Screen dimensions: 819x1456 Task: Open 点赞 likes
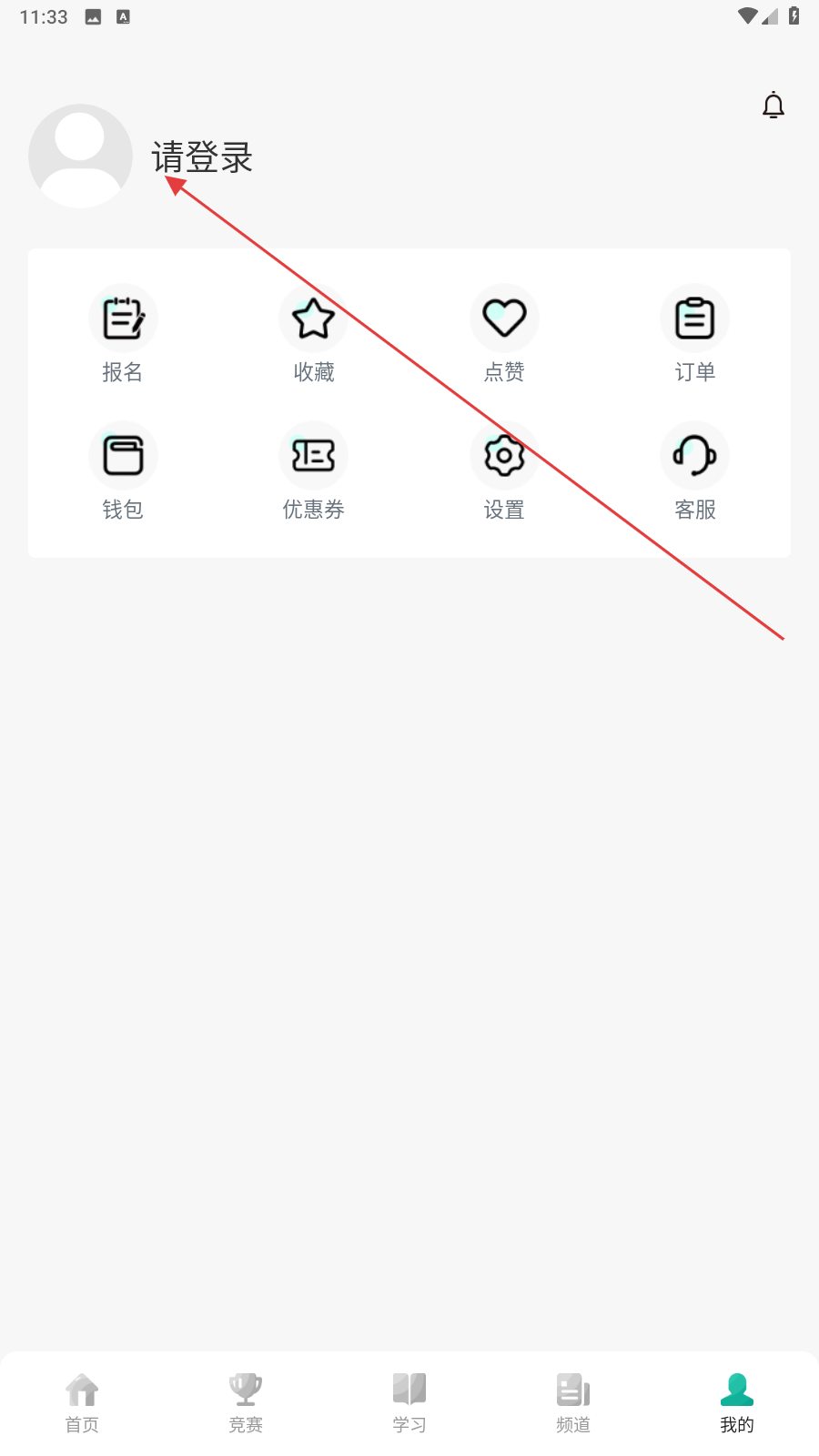pos(504,334)
